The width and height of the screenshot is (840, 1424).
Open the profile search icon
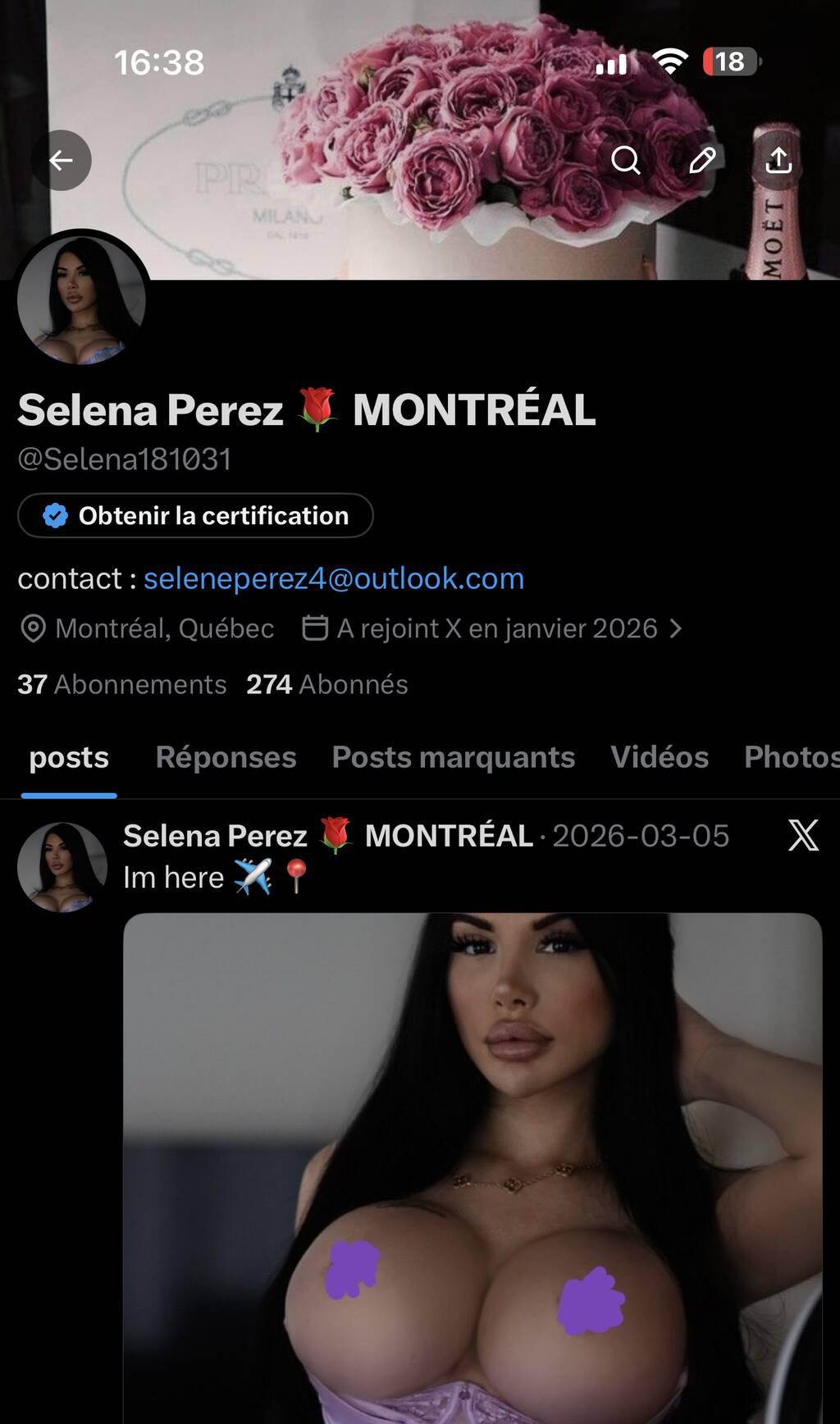click(626, 160)
